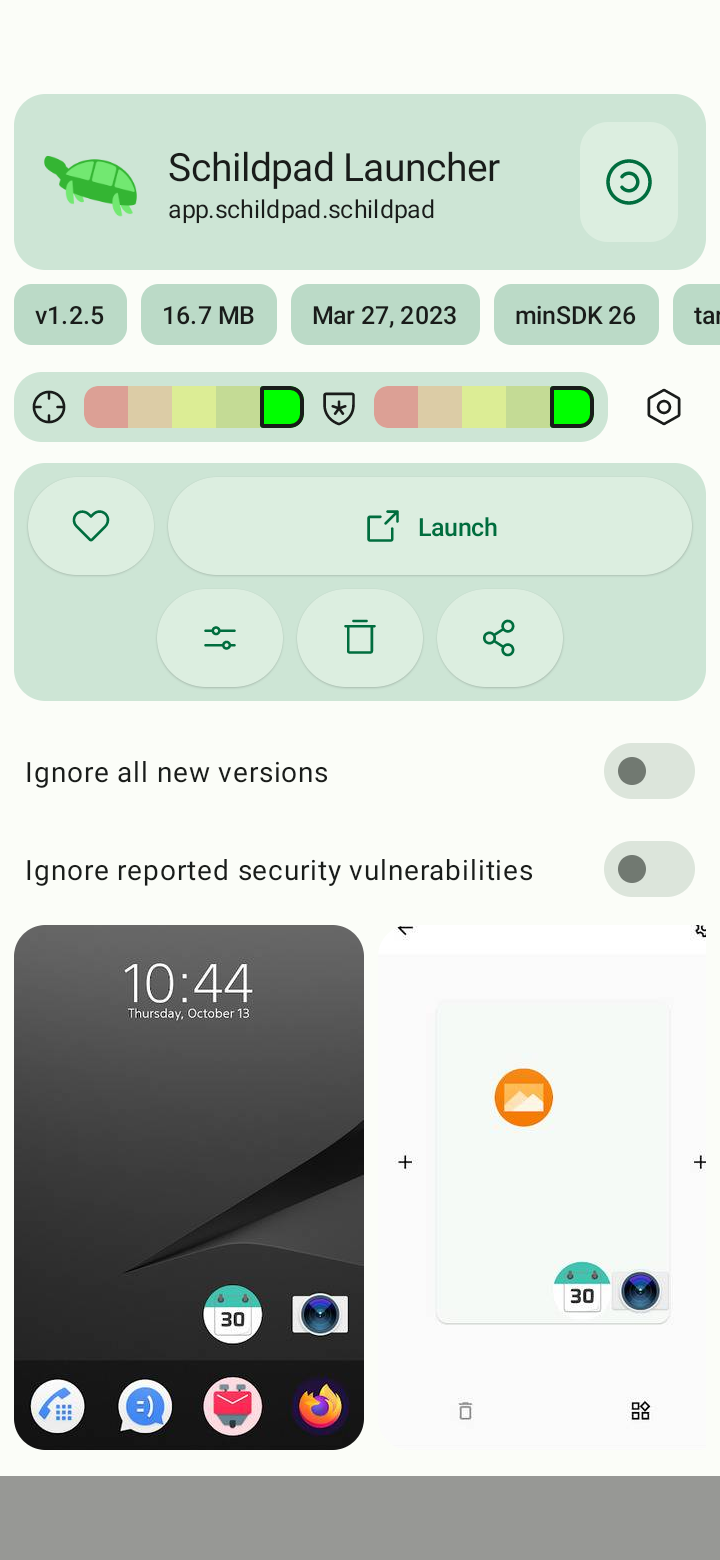Tap the Mar 27, 2023 date chip

coord(385,315)
